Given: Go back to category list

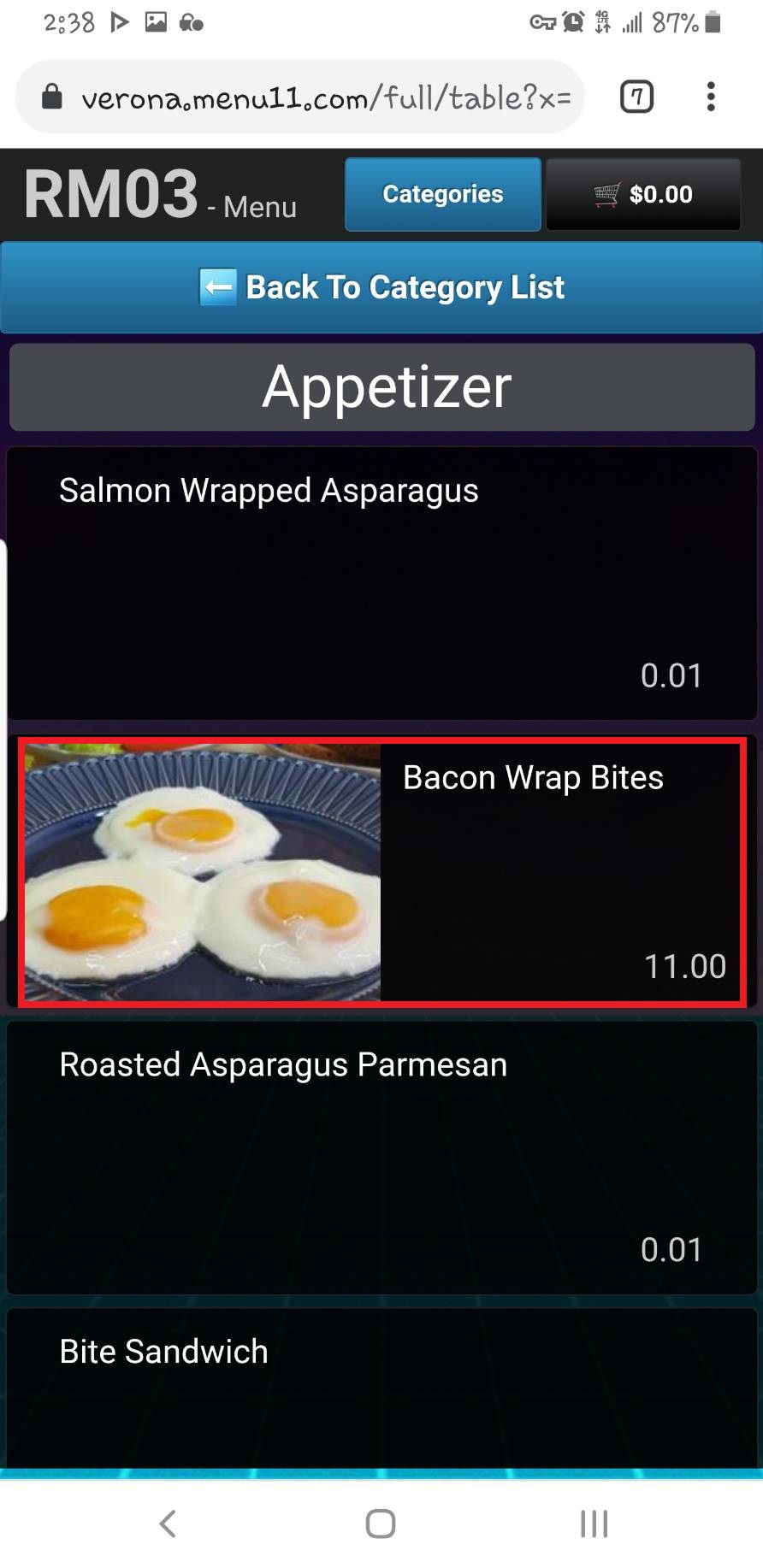Looking at the screenshot, I should click(x=381, y=287).
